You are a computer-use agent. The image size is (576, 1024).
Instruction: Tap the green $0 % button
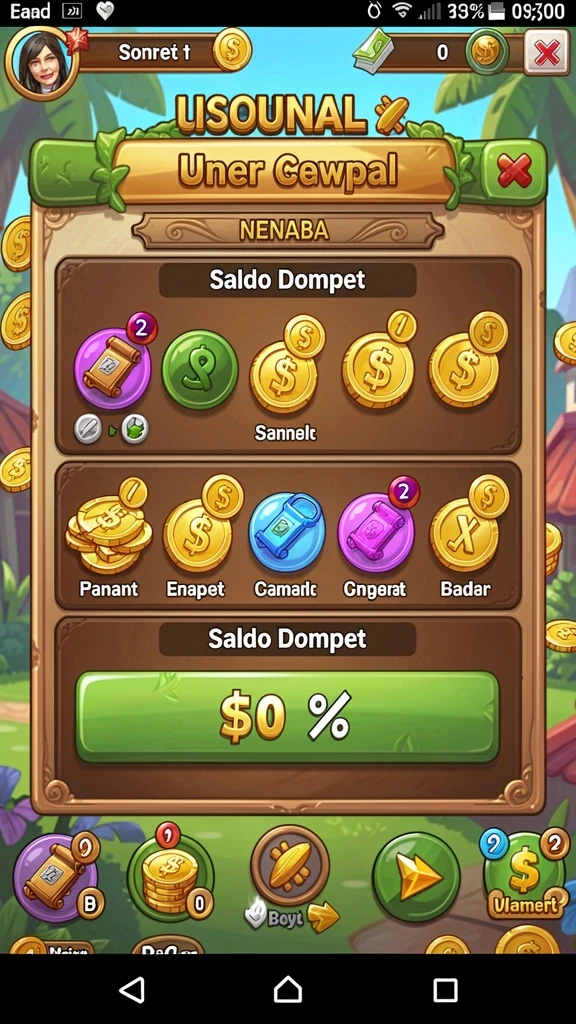point(287,716)
